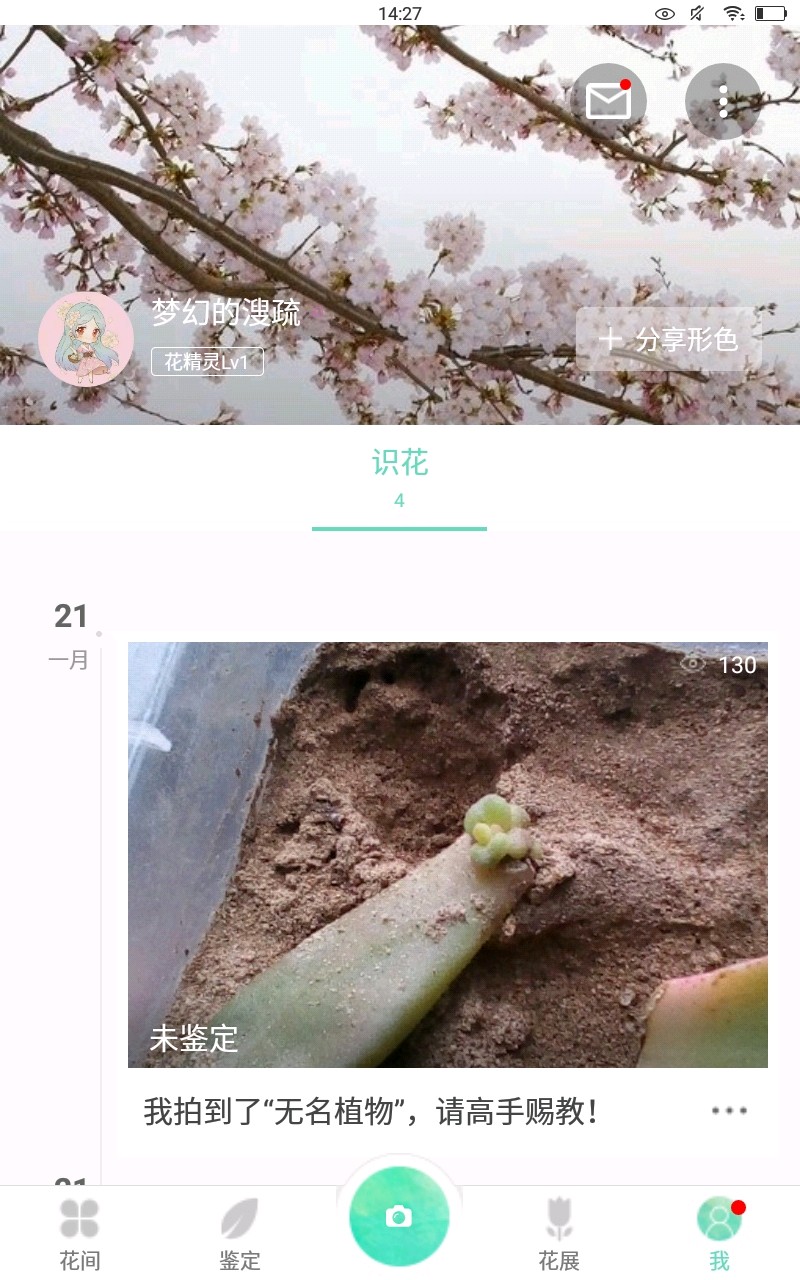Open the three-dot overflow menu

[x=723, y=101]
